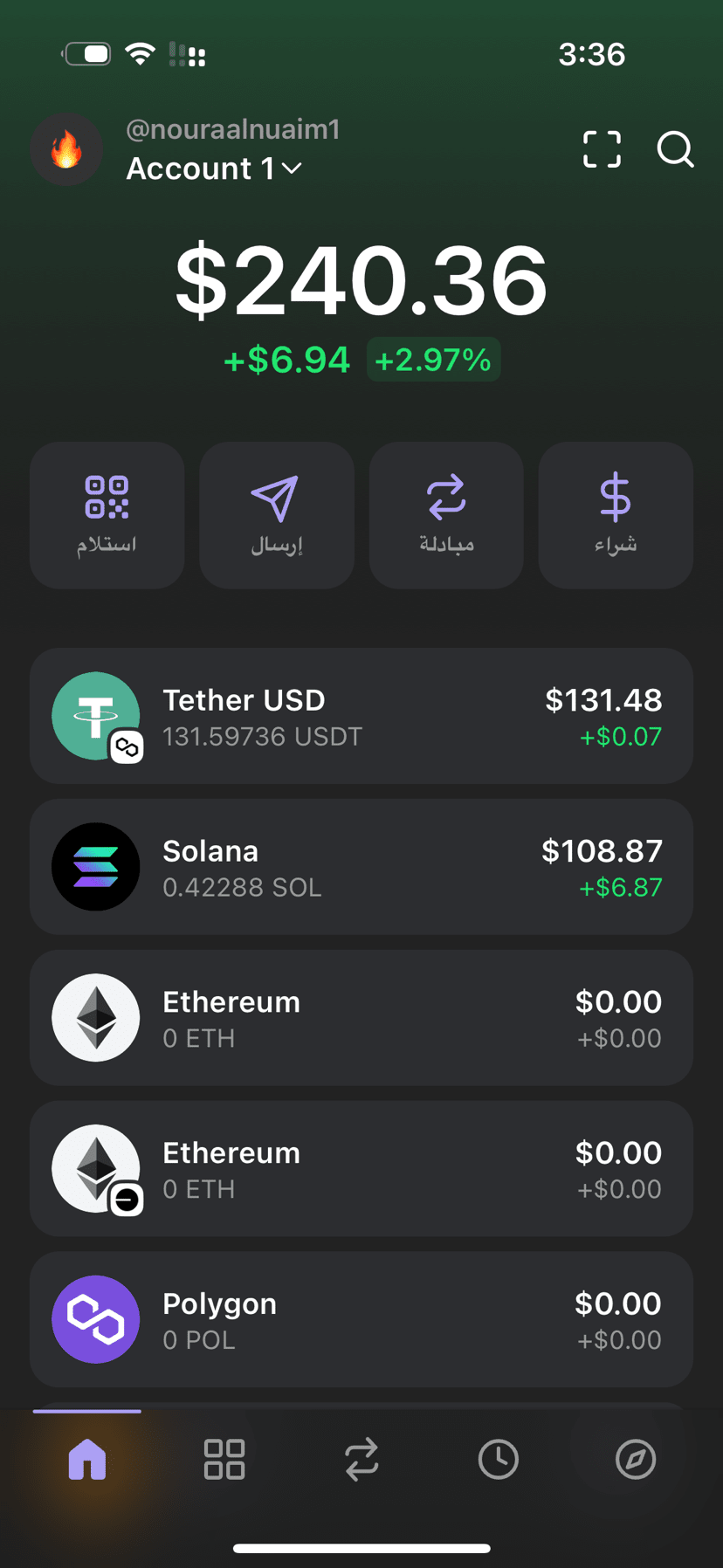Select the Solana token entry

click(361, 867)
